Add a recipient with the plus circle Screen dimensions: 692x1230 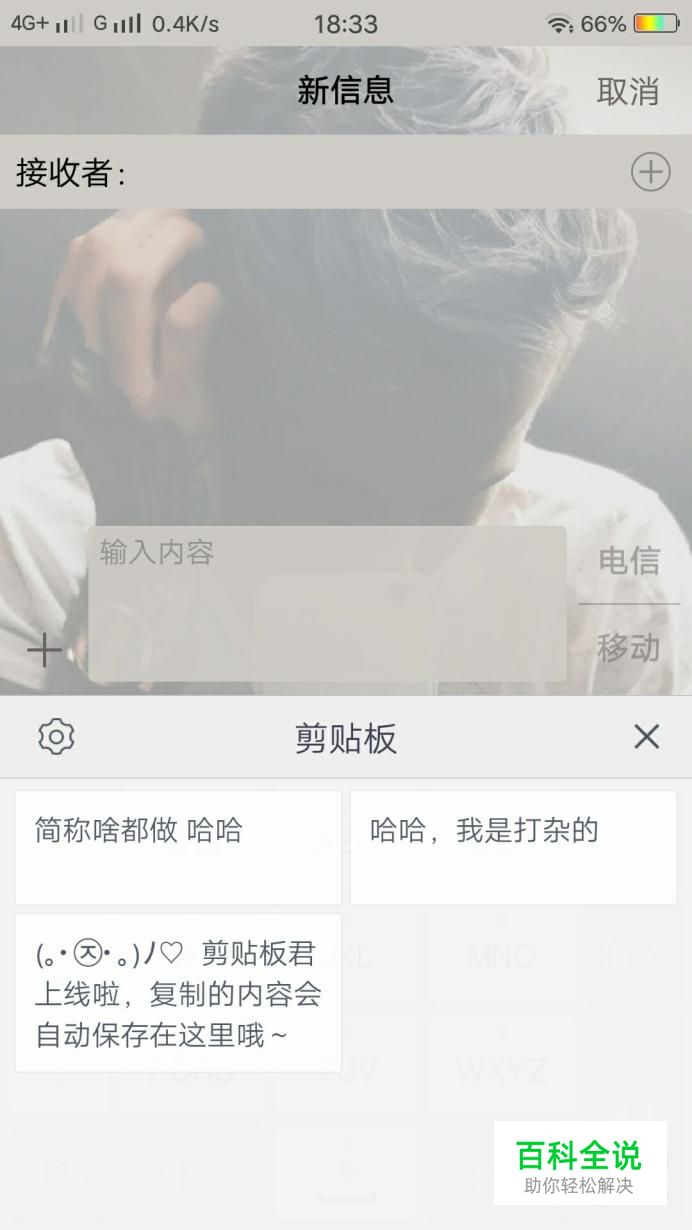650,172
